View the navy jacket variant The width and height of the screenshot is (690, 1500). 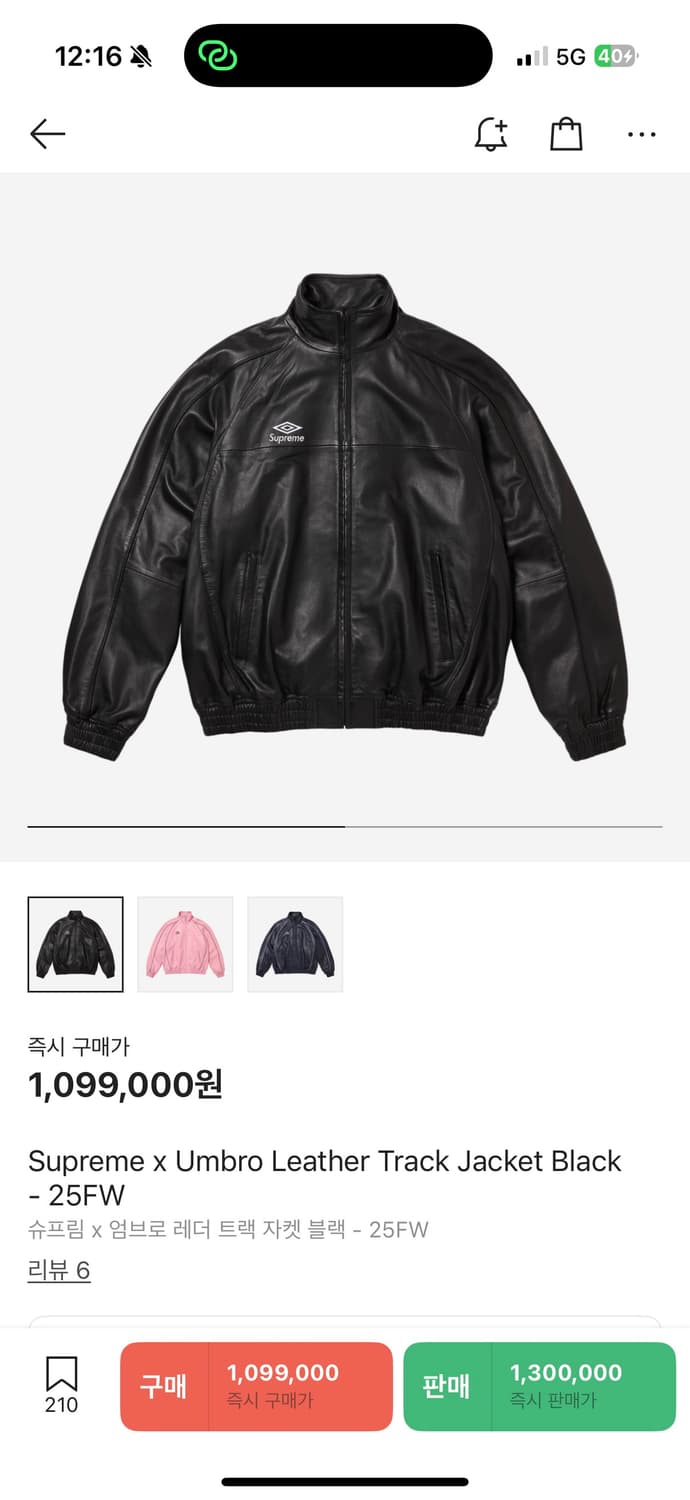tap(295, 944)
